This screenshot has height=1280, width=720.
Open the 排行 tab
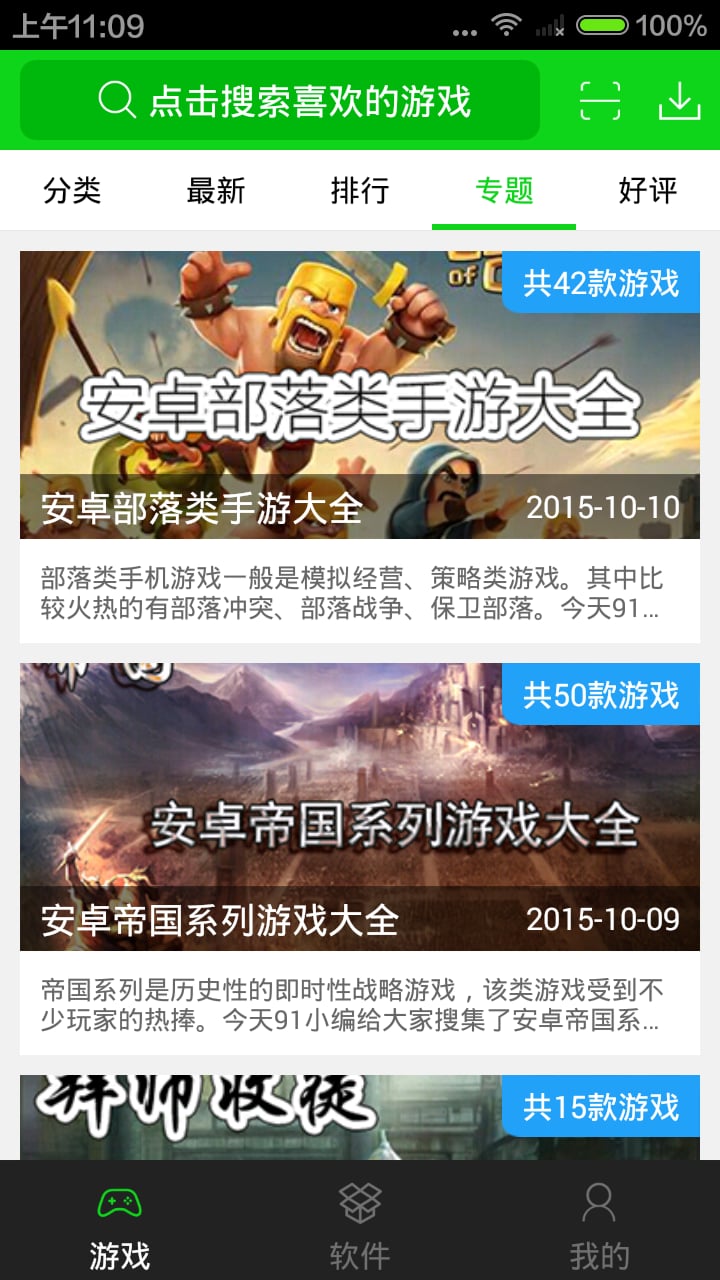tap(360, 191)
